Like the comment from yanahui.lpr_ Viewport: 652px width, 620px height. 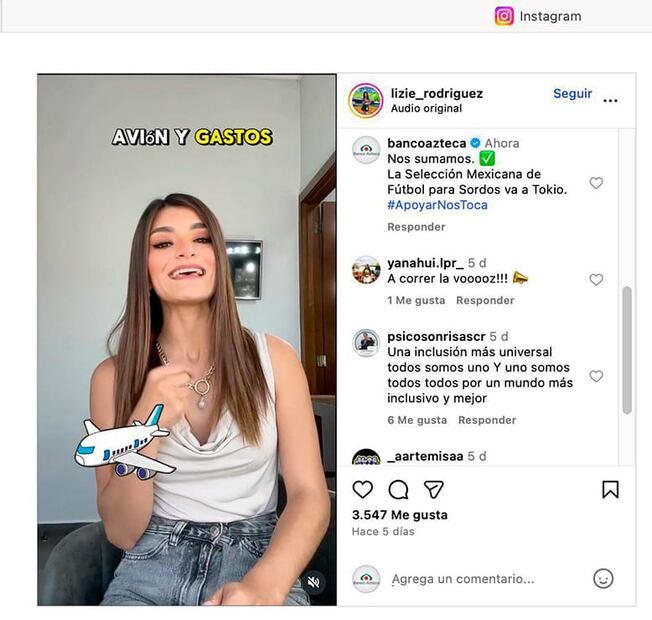(x=596, y=280)
